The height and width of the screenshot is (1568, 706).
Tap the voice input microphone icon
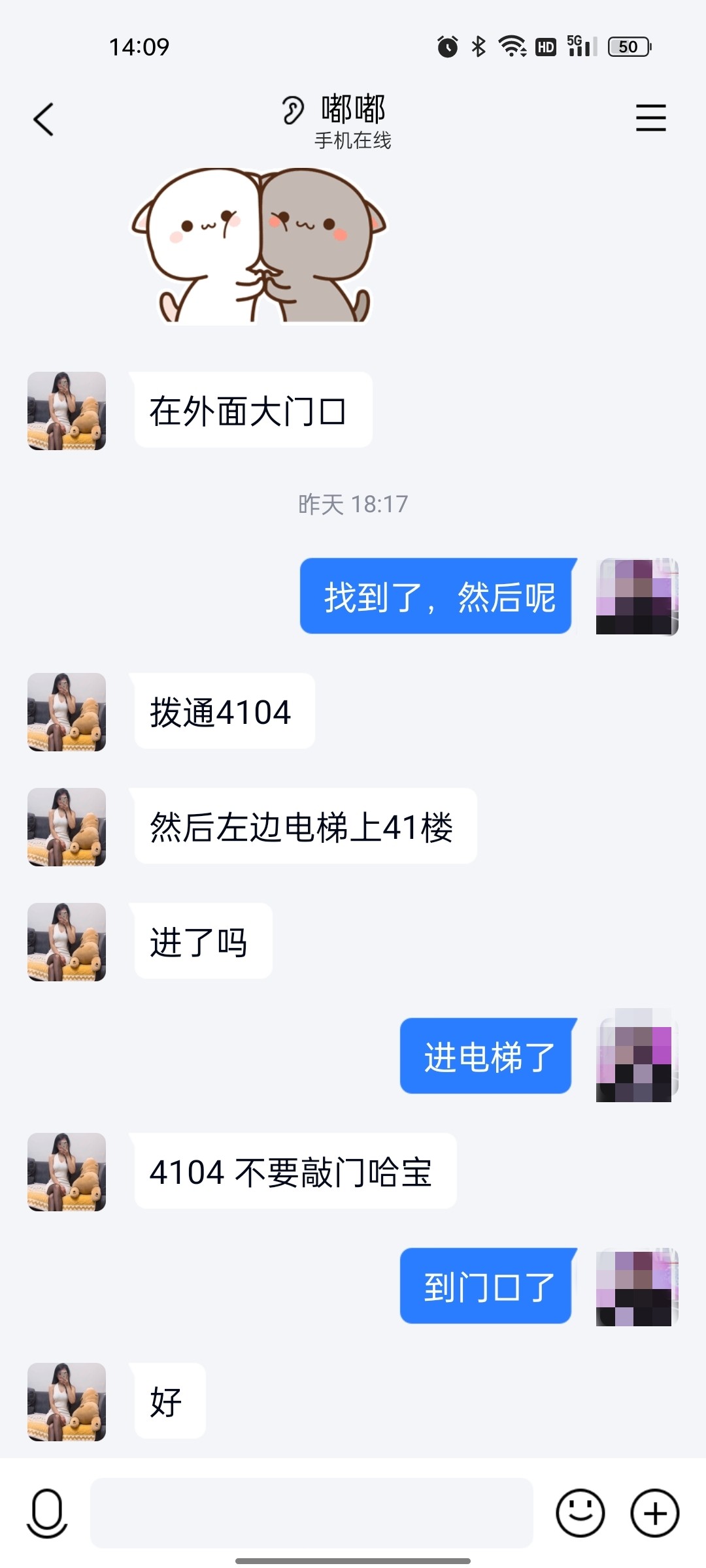coord(47,1512)
